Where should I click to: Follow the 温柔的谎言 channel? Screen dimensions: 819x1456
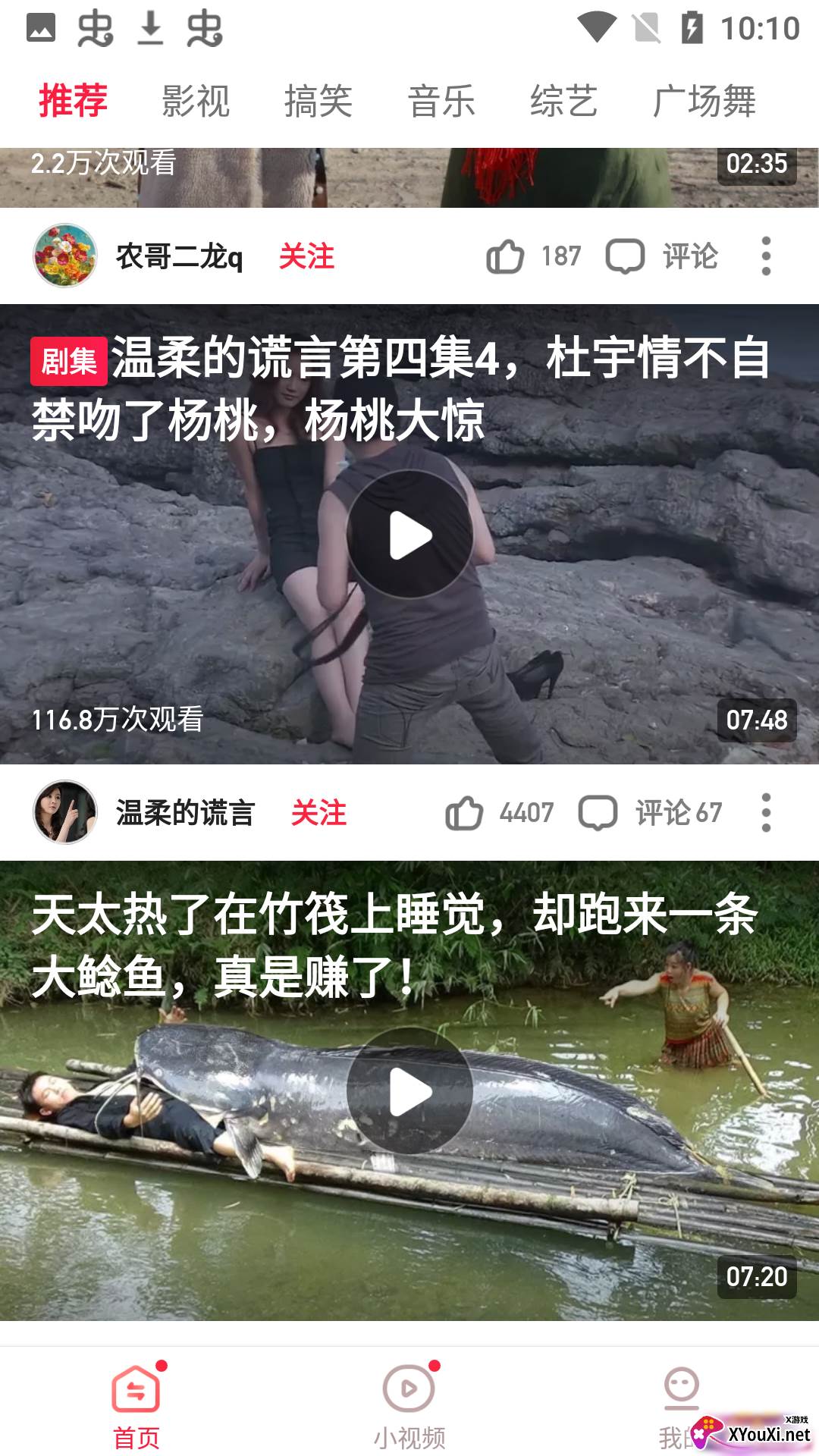tap(318, 813)
